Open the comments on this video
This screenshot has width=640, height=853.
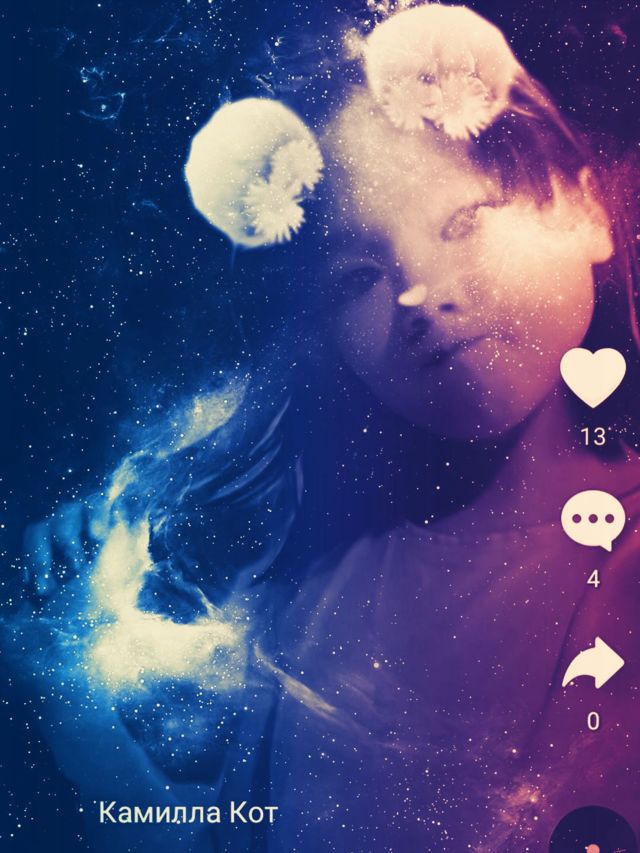(x=592, y=522)
